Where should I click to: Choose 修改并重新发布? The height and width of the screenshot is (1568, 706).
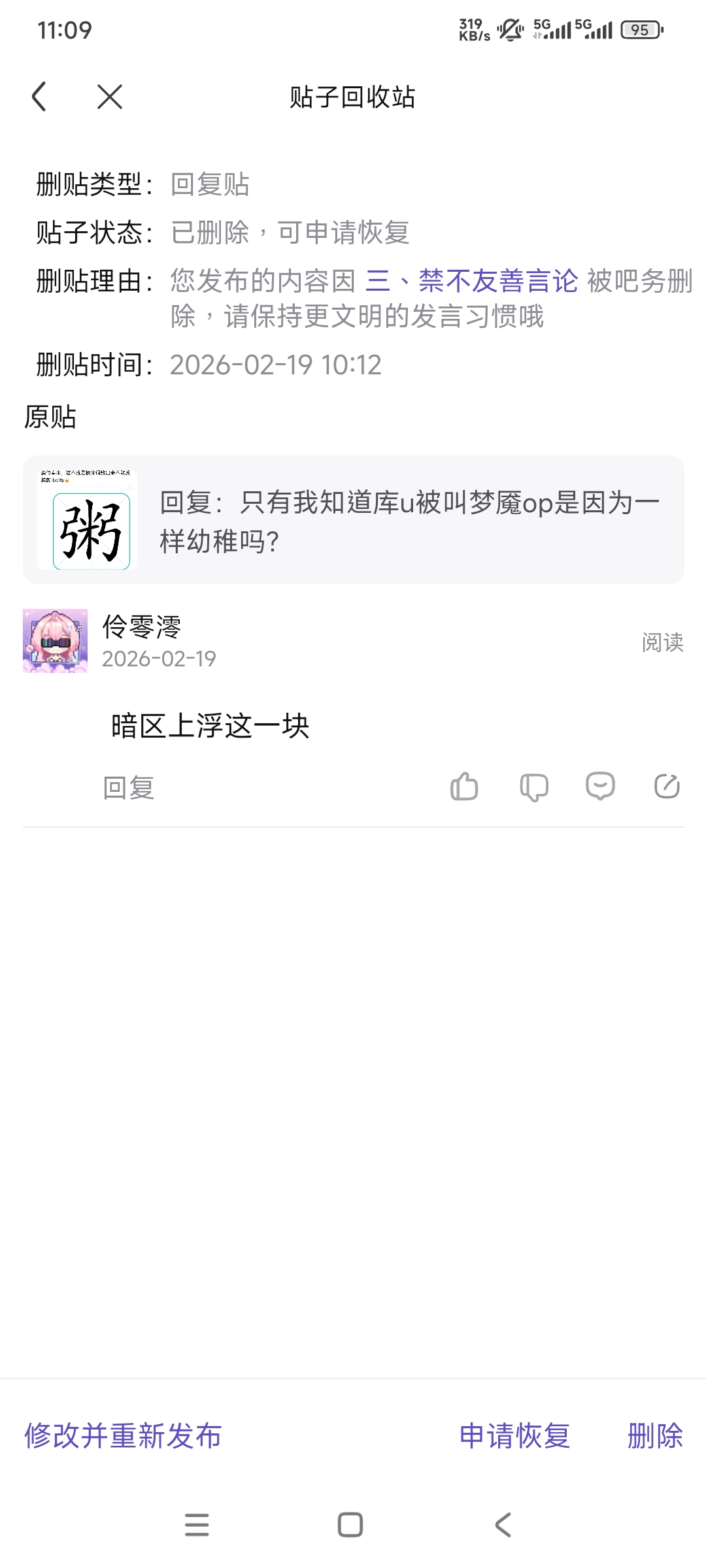pos(124,1436)
